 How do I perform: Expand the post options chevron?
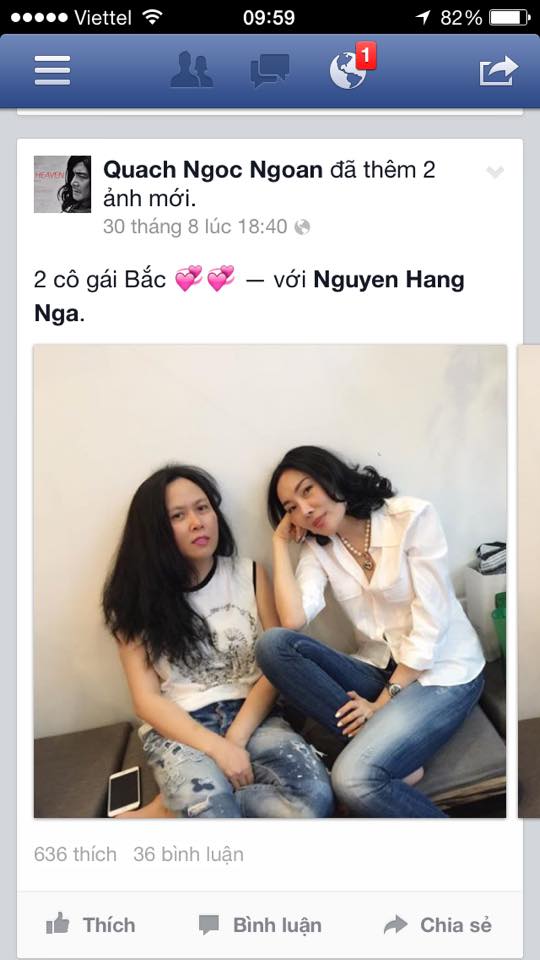click(495, 173)
